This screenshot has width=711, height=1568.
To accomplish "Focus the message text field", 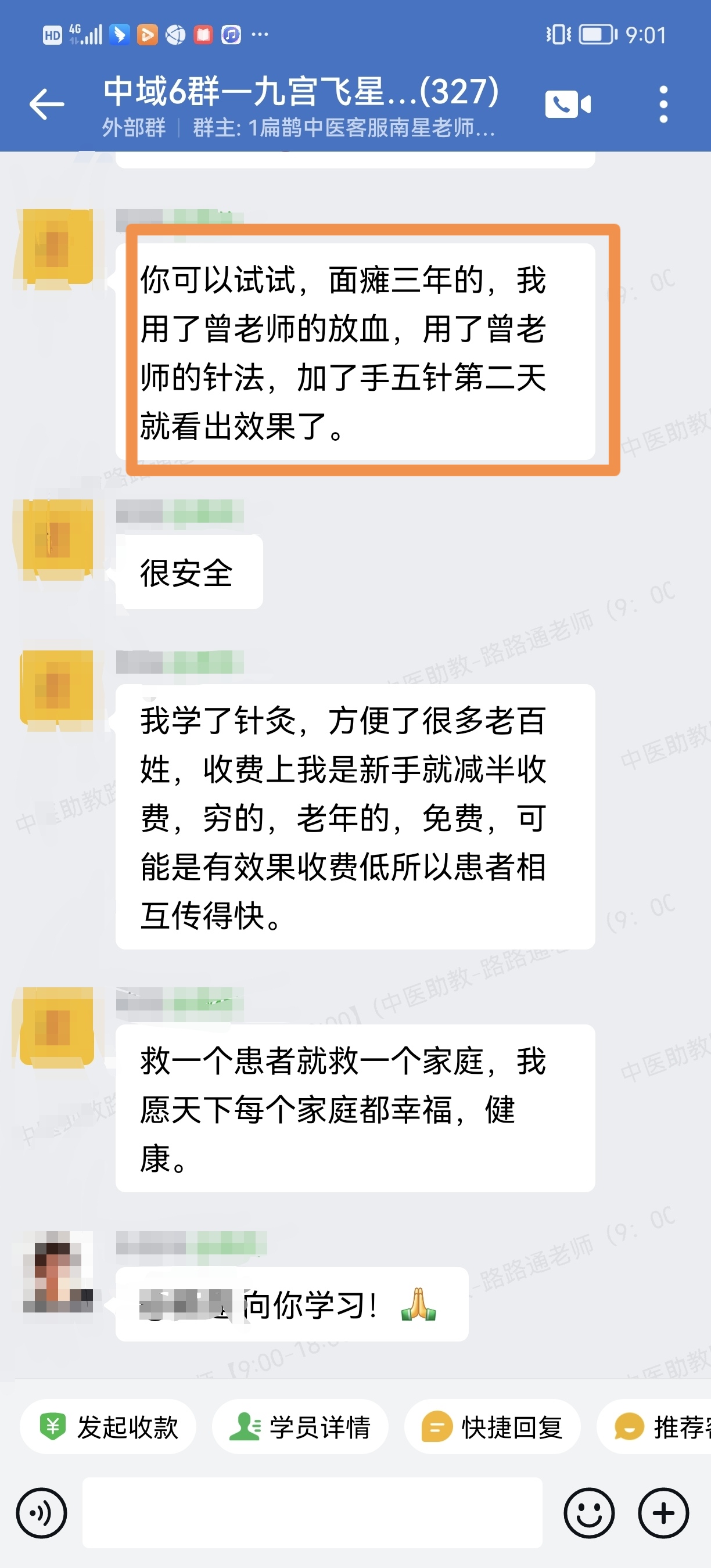I will [312, 1513].
